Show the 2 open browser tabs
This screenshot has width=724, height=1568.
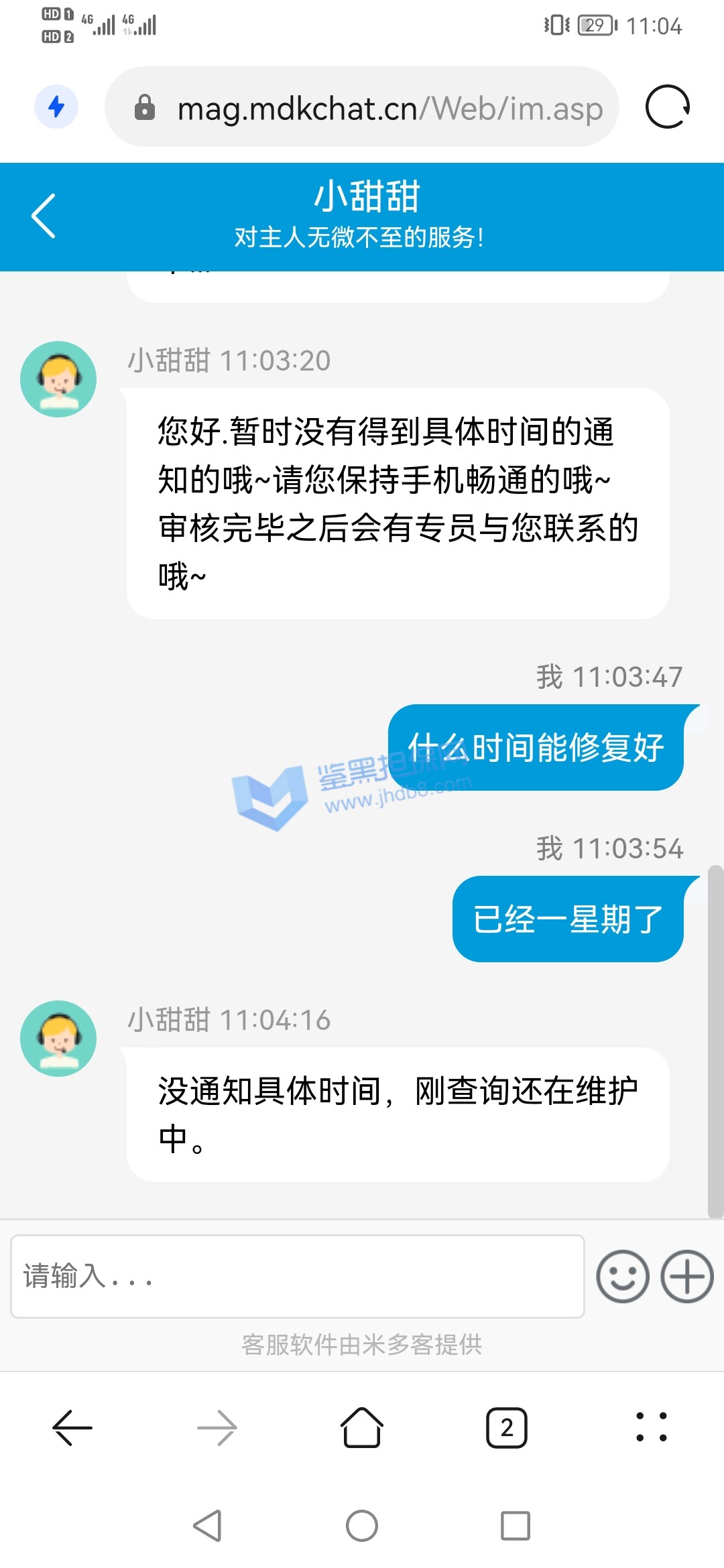click(x=506, y=1428)
